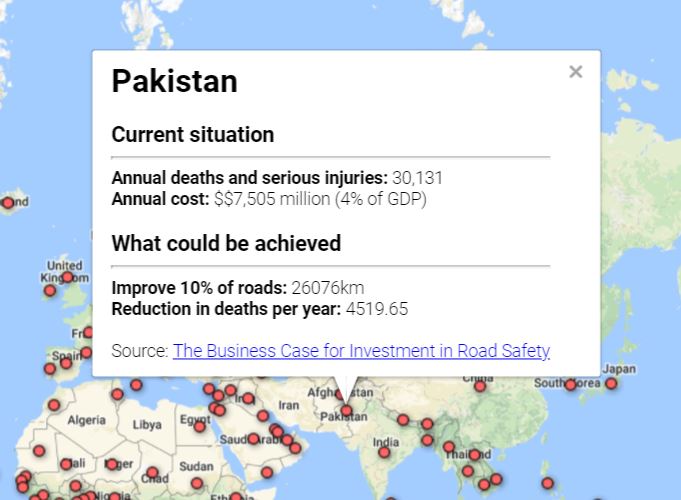Tap the United Kingdom map marker
The image size is (681, 500).
[x=68, y=277]
